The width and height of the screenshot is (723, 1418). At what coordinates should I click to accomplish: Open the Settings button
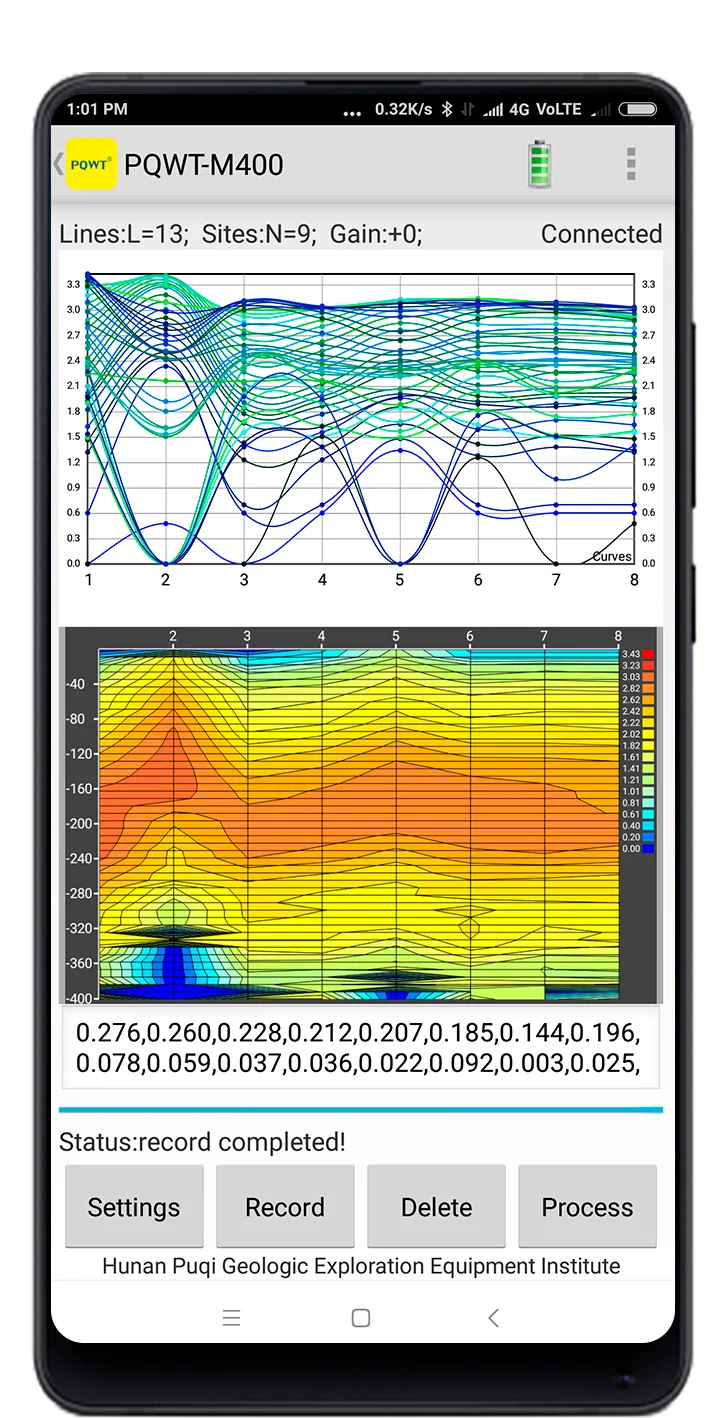pyautogui.click(x=134, y=1207)
